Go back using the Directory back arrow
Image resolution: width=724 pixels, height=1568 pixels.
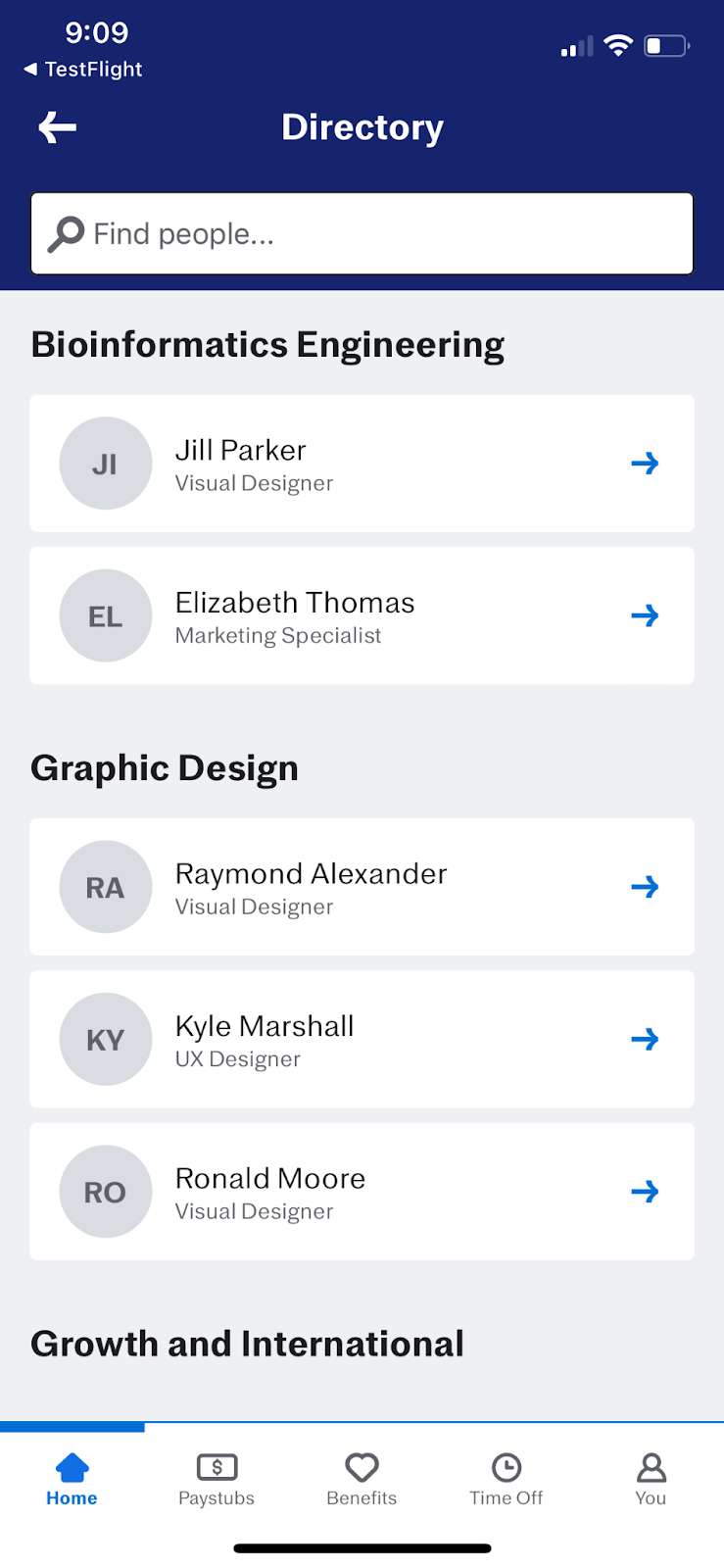pyautogui.click(x=58, y=127)
